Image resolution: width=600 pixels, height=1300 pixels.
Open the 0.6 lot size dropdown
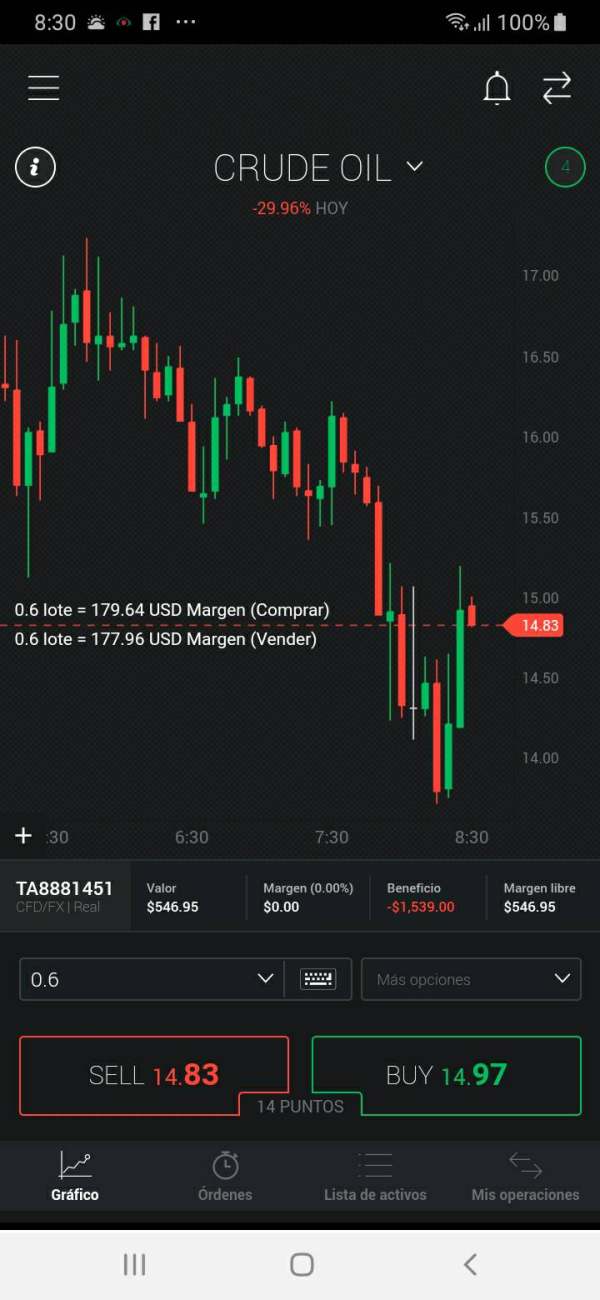152,979
